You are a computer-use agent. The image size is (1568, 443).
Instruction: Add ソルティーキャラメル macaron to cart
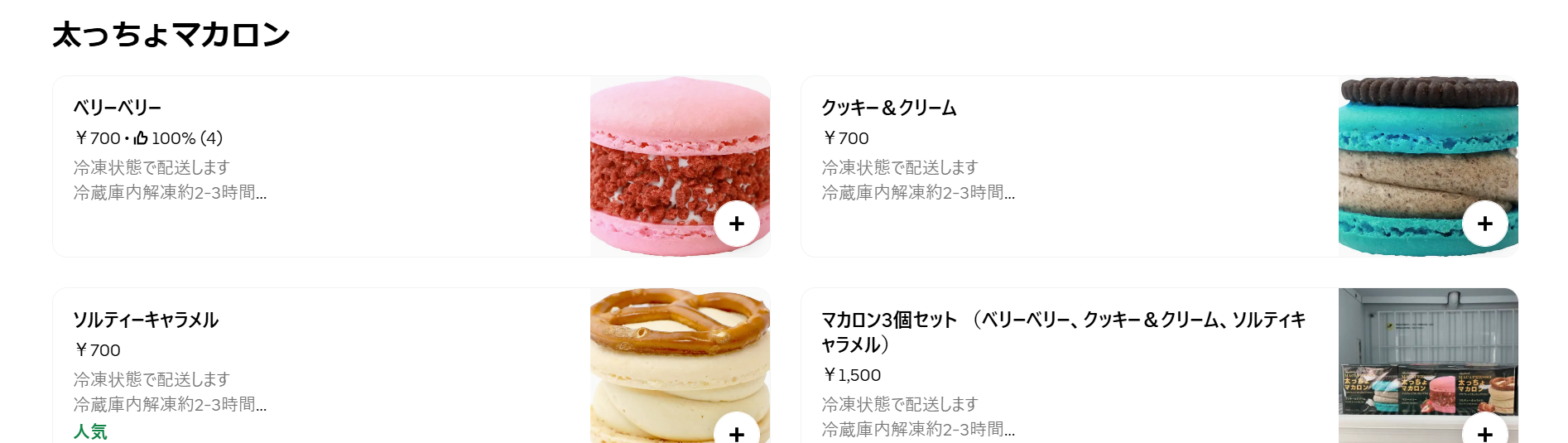(736, 431)
